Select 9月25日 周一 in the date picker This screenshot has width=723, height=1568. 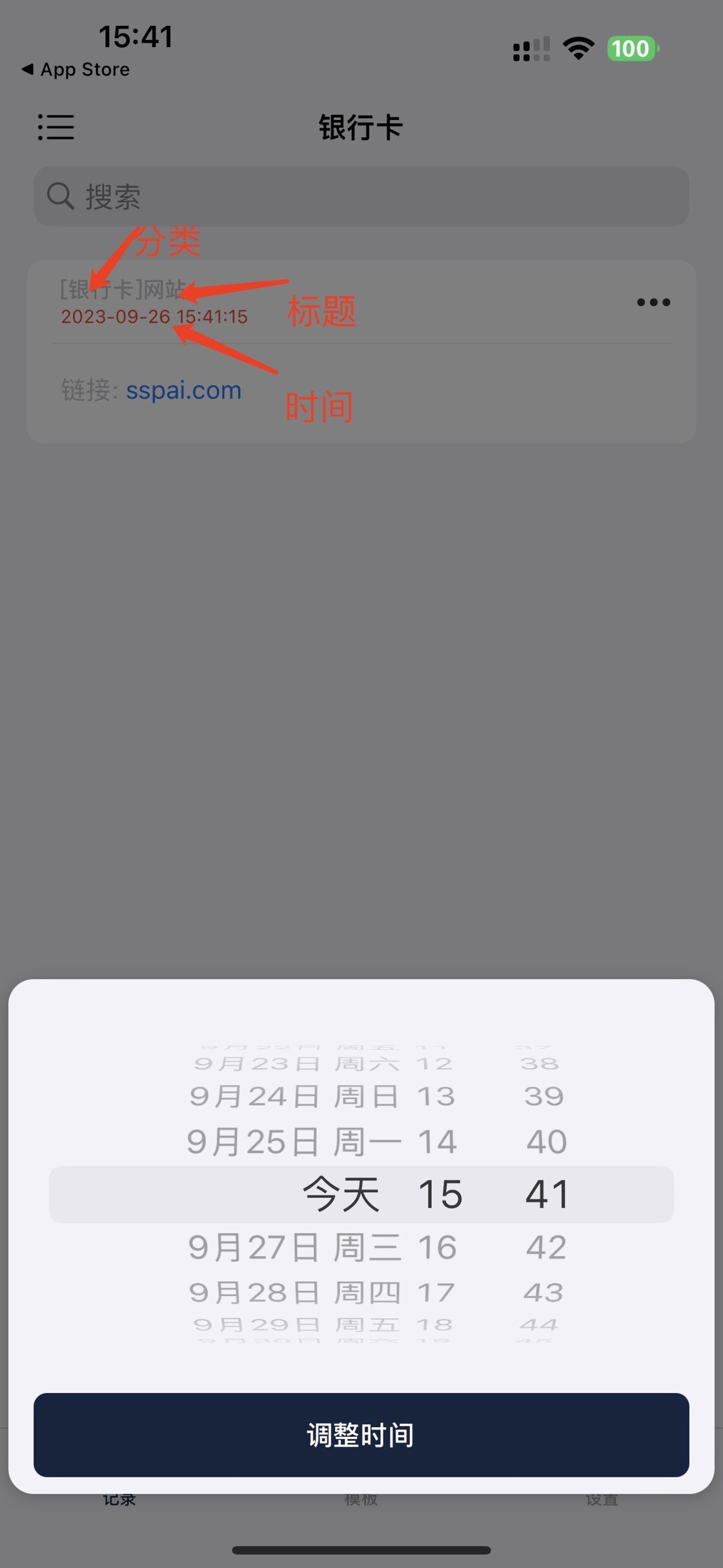294,1142
